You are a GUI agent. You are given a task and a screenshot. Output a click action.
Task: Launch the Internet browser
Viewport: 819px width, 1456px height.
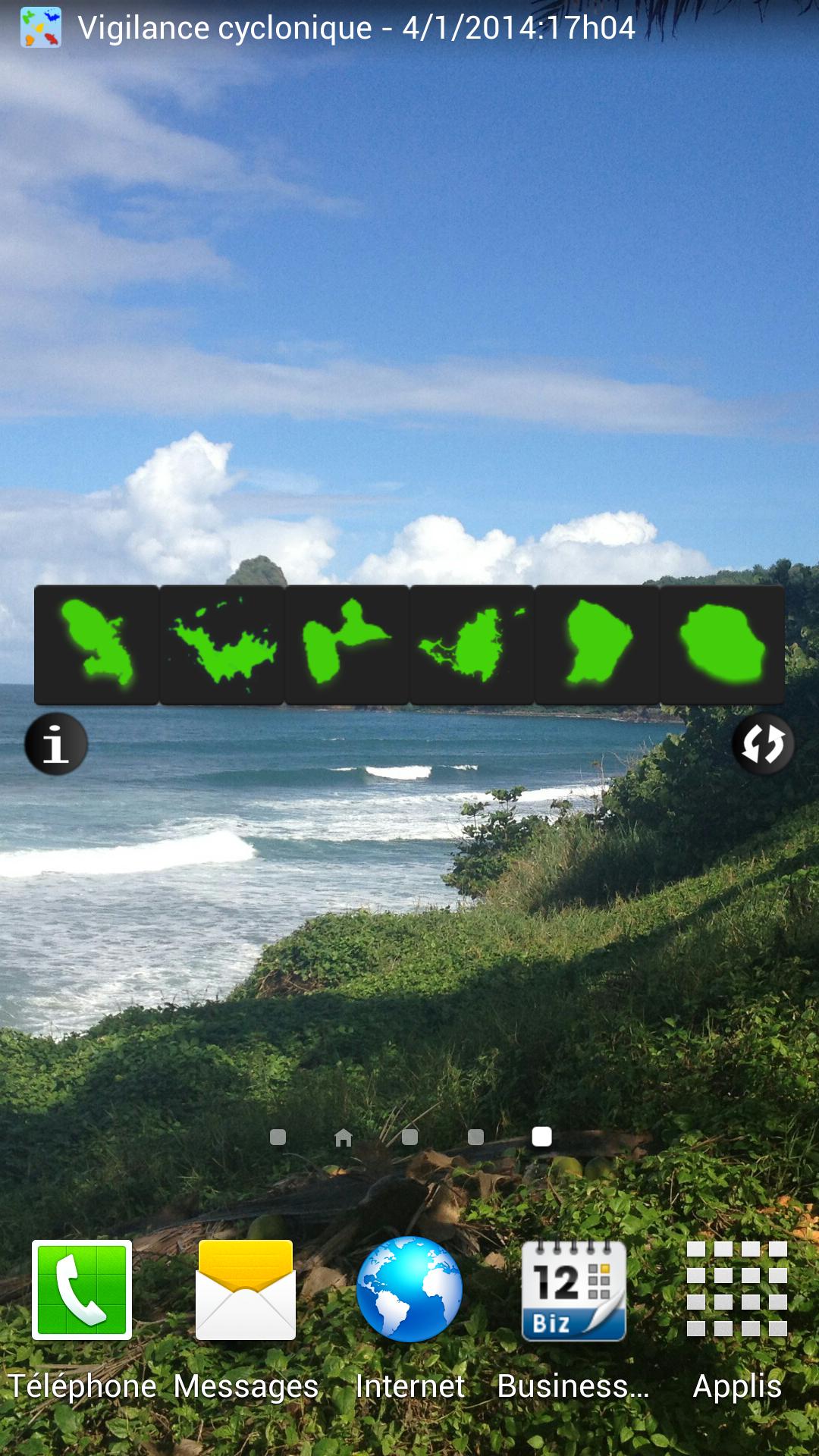click(409, 1291)
